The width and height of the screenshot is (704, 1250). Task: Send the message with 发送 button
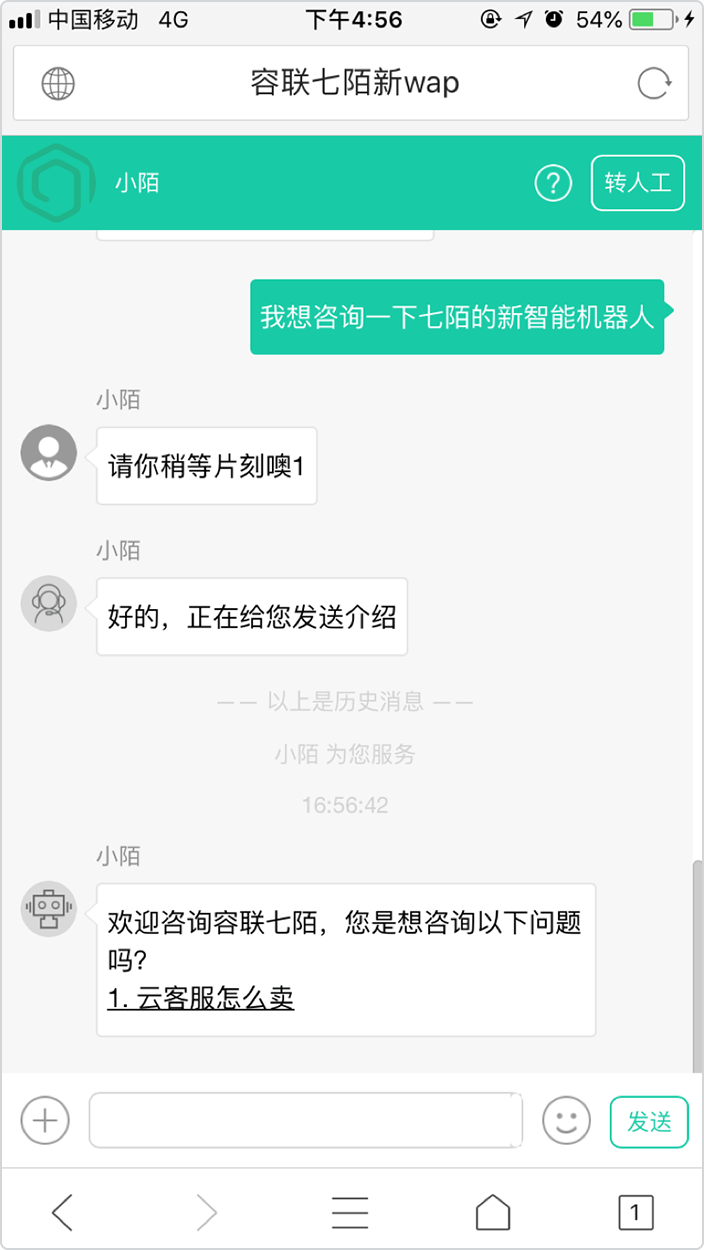(x=649, y=1121)
